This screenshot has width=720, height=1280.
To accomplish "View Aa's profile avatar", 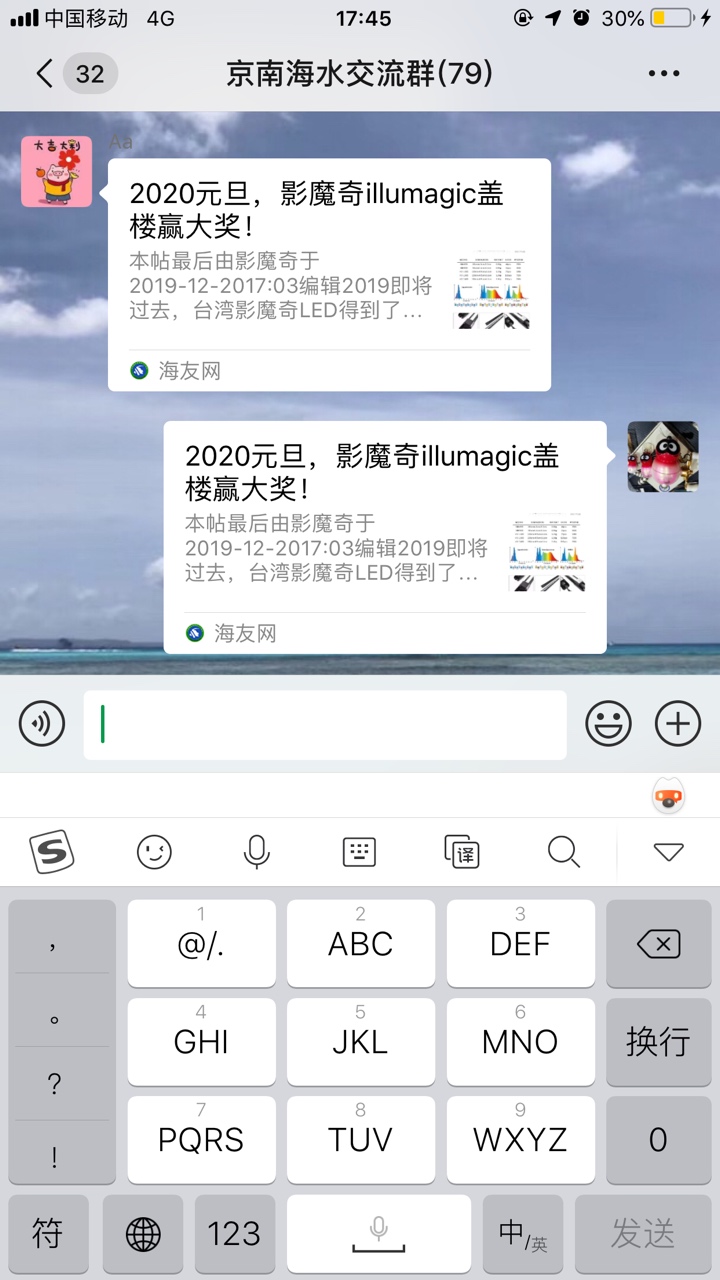I will [x=56, y=172].
